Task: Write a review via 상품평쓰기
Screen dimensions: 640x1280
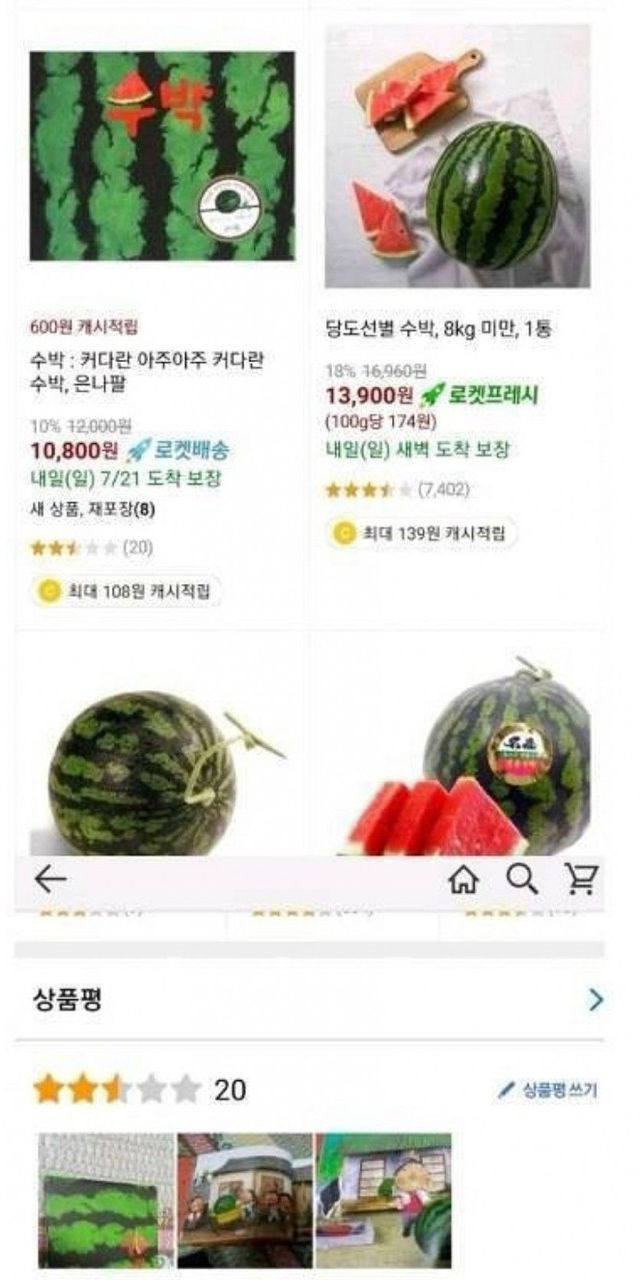Action: point(548,1090)
